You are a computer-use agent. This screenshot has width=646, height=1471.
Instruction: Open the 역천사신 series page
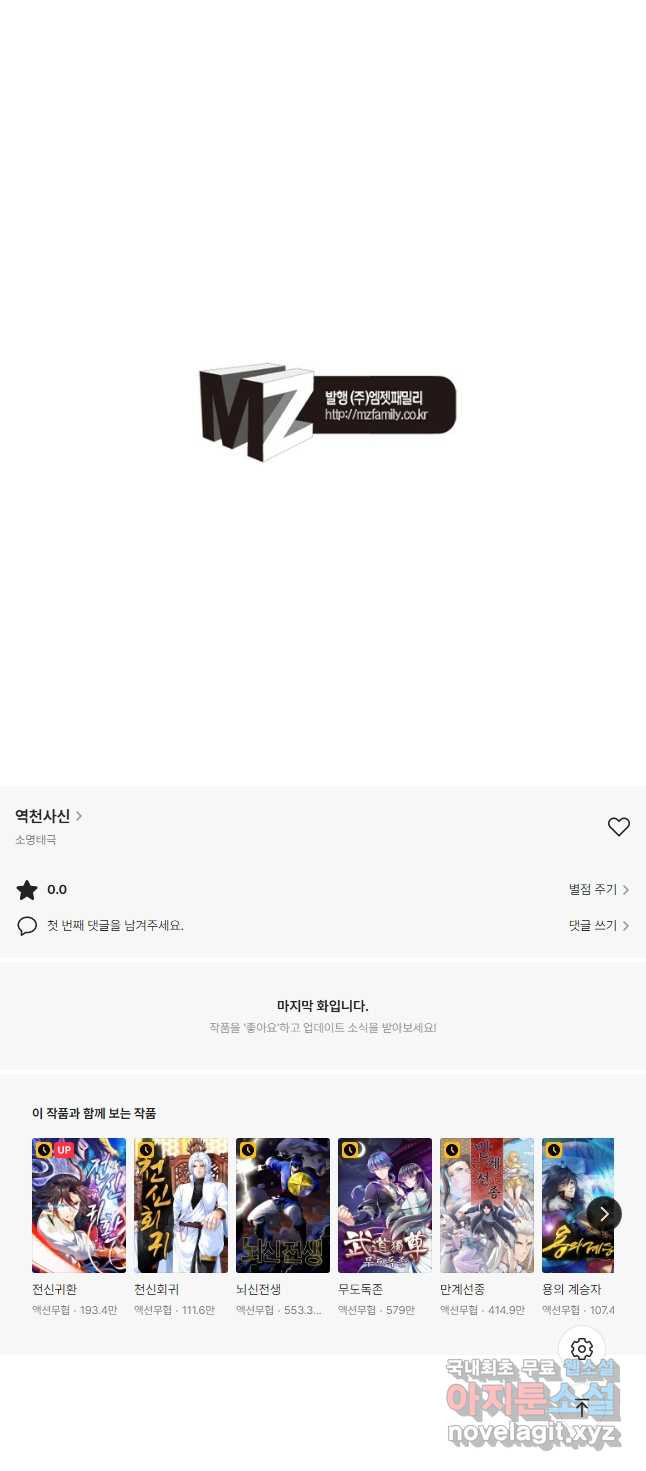coord(49,816)
